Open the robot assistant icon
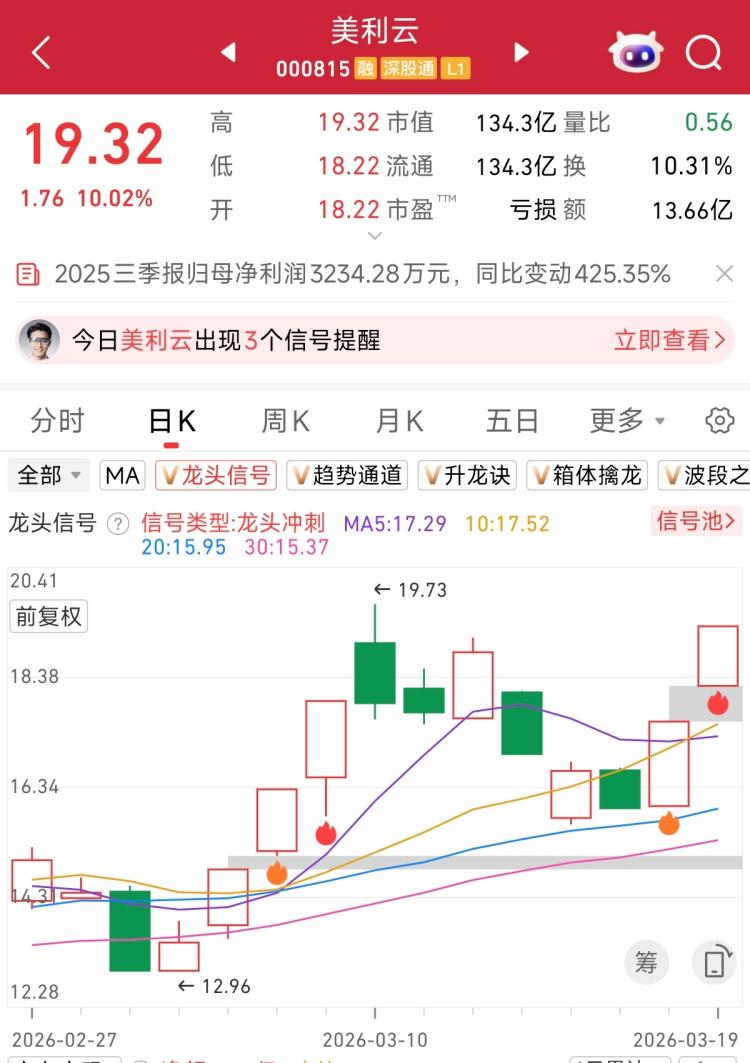 (x=636, y=51)
